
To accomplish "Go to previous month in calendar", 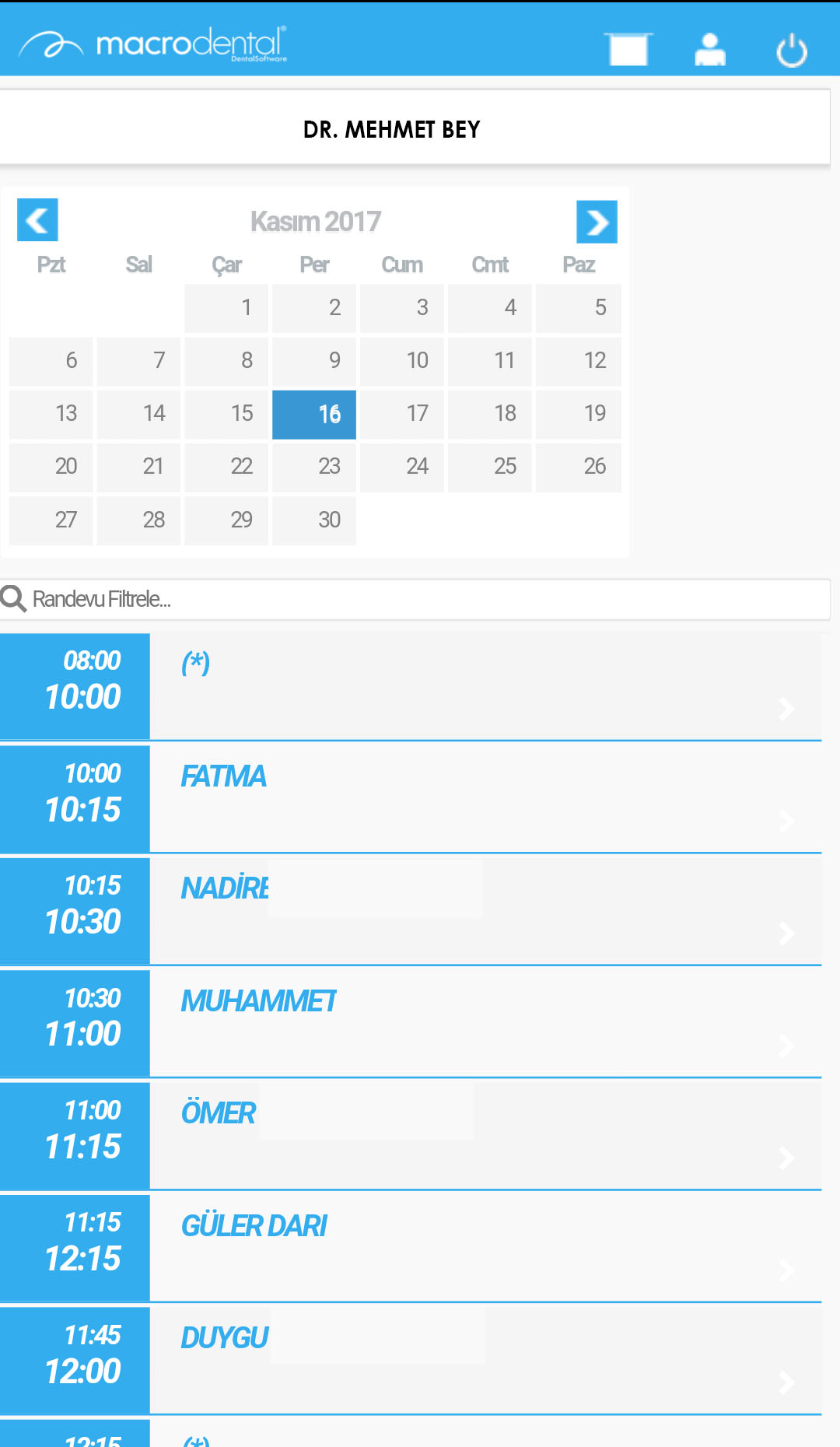I will (x=37, y=220).
